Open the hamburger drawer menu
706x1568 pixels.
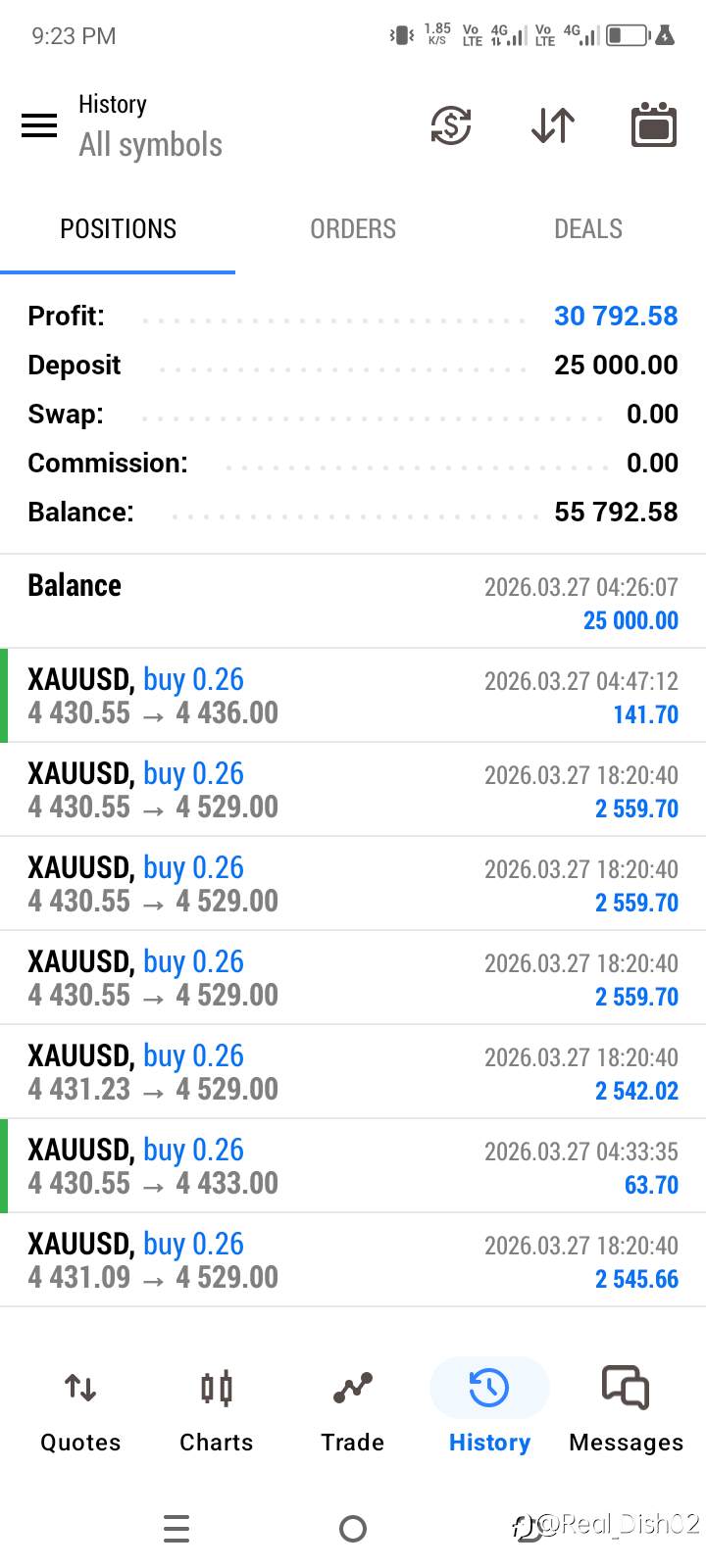pyautogui.click(x=39, y=125)
